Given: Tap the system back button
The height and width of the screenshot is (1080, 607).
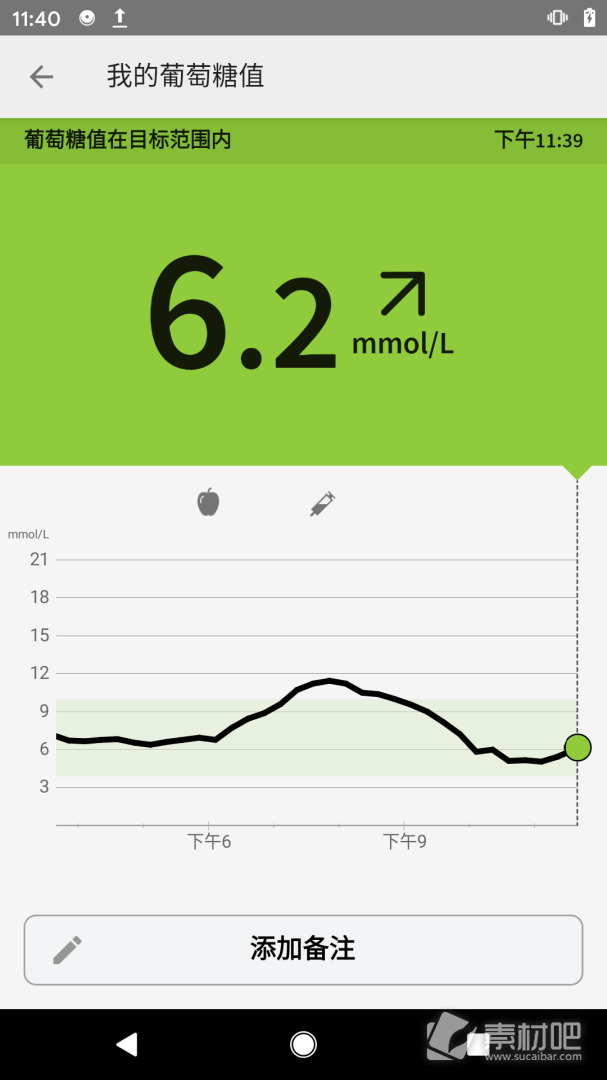Looking at the screenshot, I should point(127,1044).
